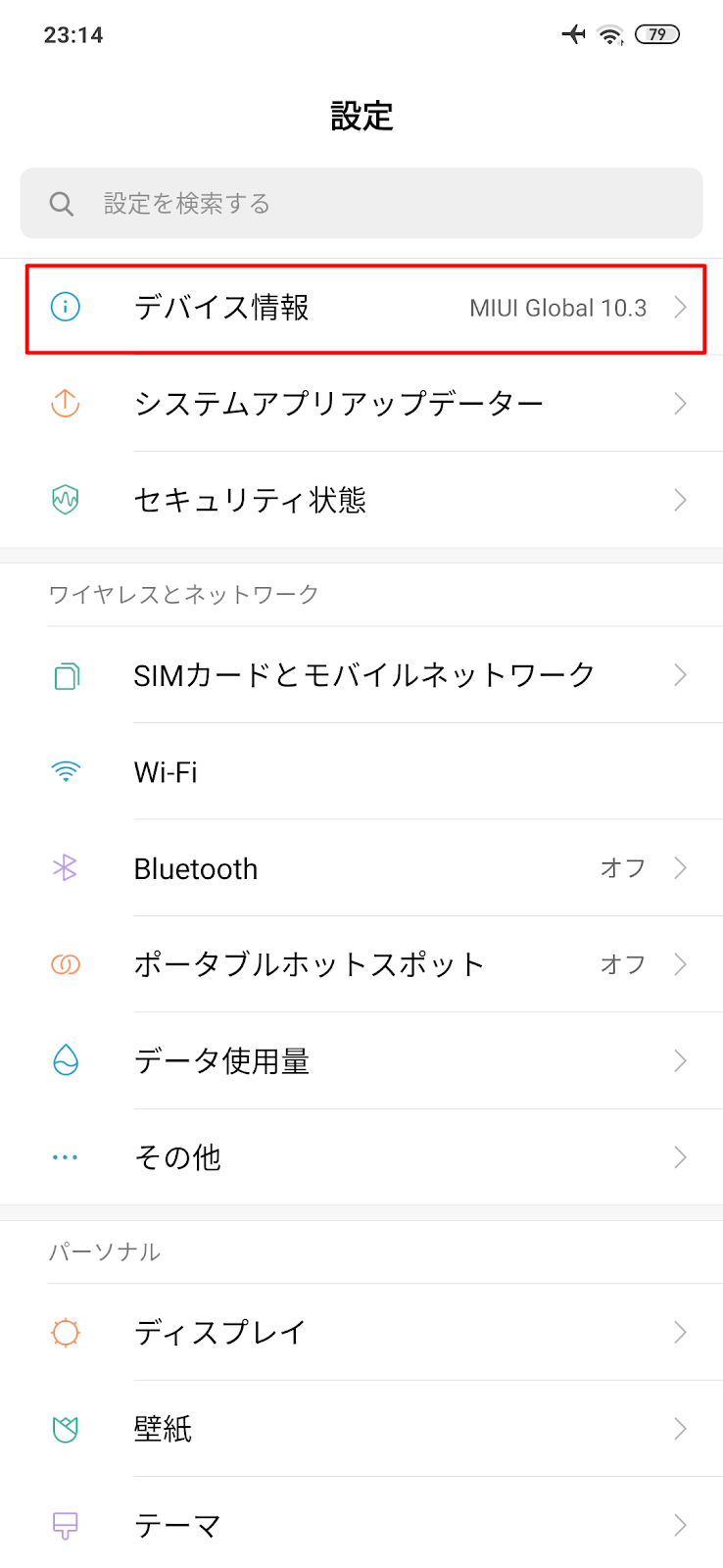Open ポータブルホットスポット settings
This screenshot has width=723, height=1568.
(361, 964)
